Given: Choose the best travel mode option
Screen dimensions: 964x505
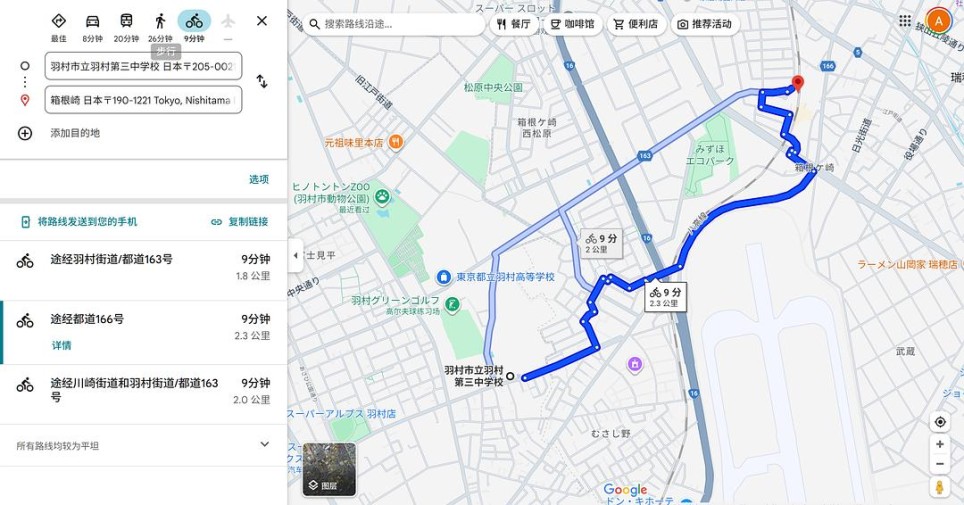Looking at the screenshot, I should (58, 25).
